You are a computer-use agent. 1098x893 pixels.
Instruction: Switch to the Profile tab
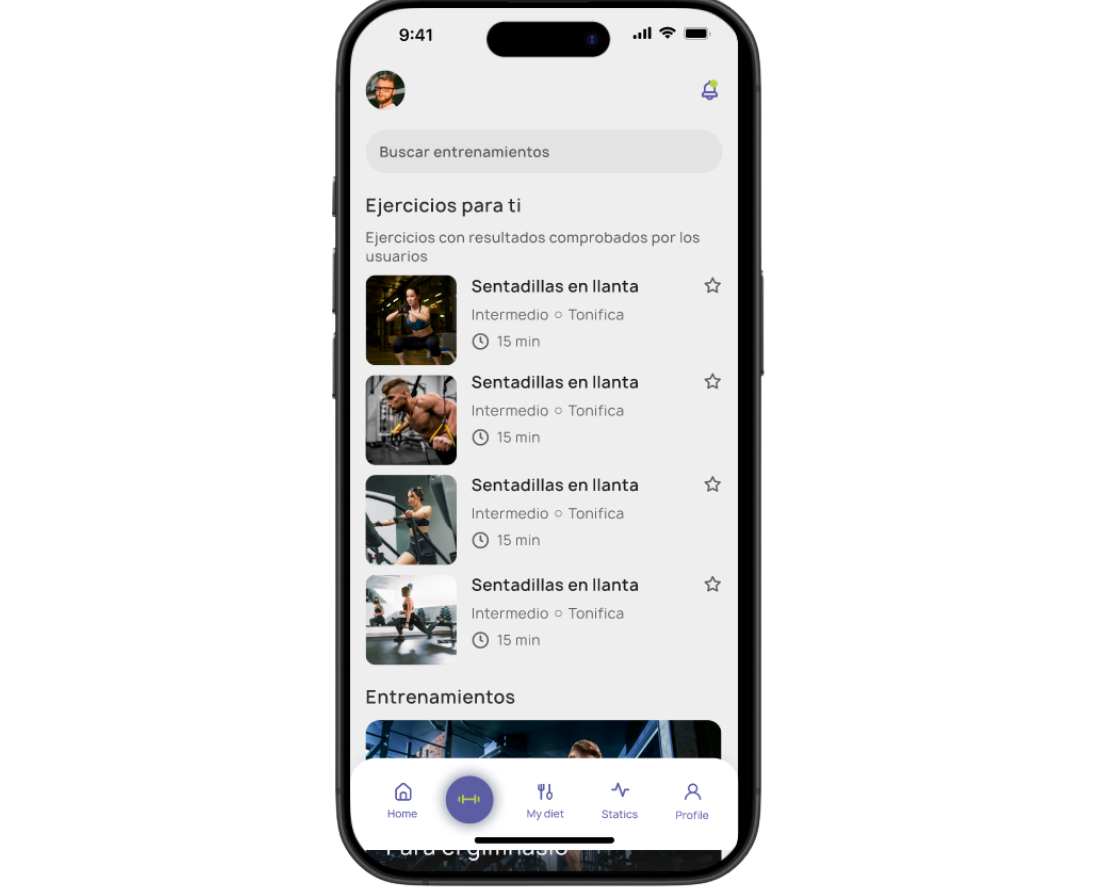(x=691, y=800)
